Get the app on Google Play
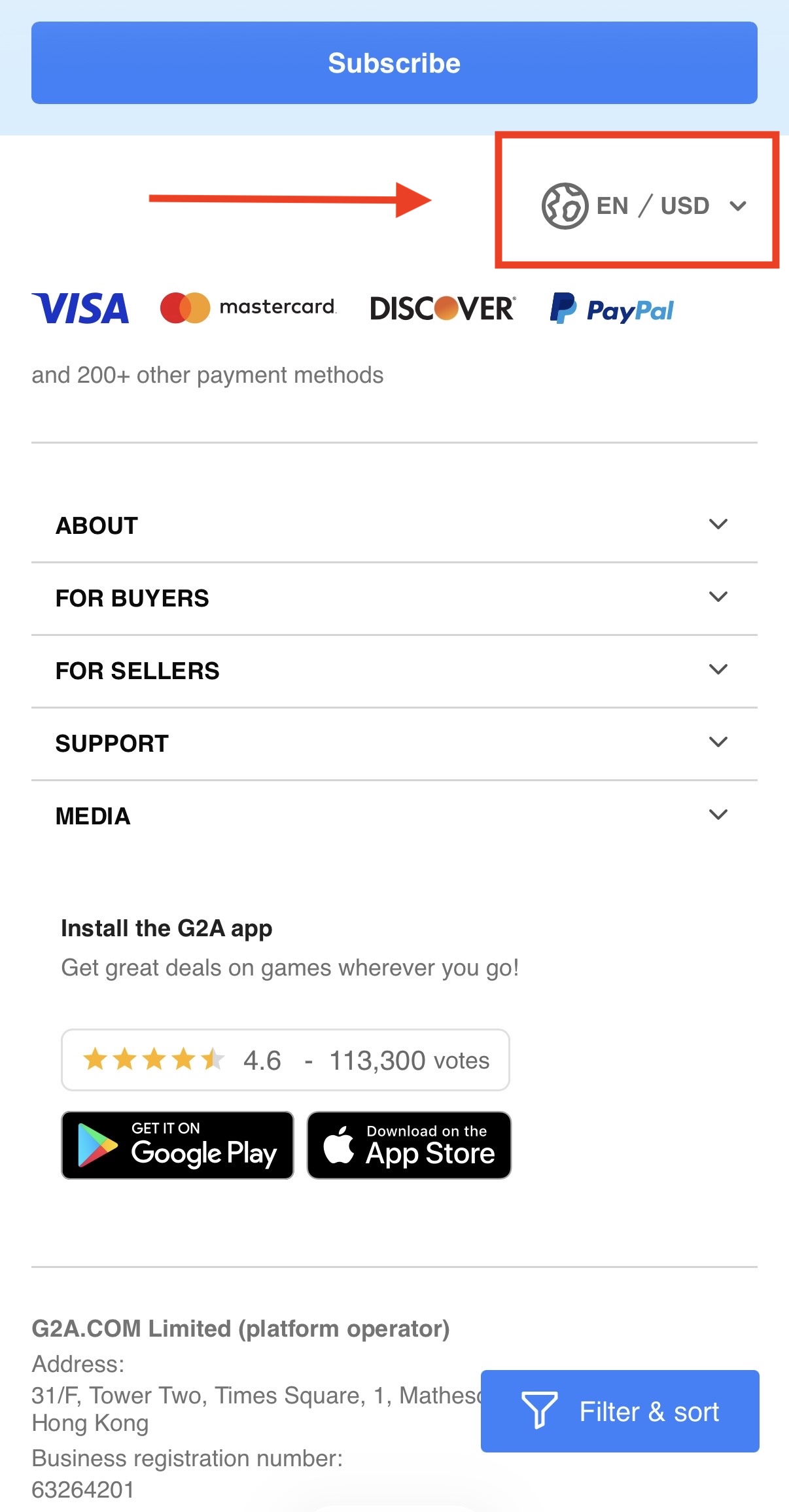This screenshot has width=789, height=1512. (177, 1145)
